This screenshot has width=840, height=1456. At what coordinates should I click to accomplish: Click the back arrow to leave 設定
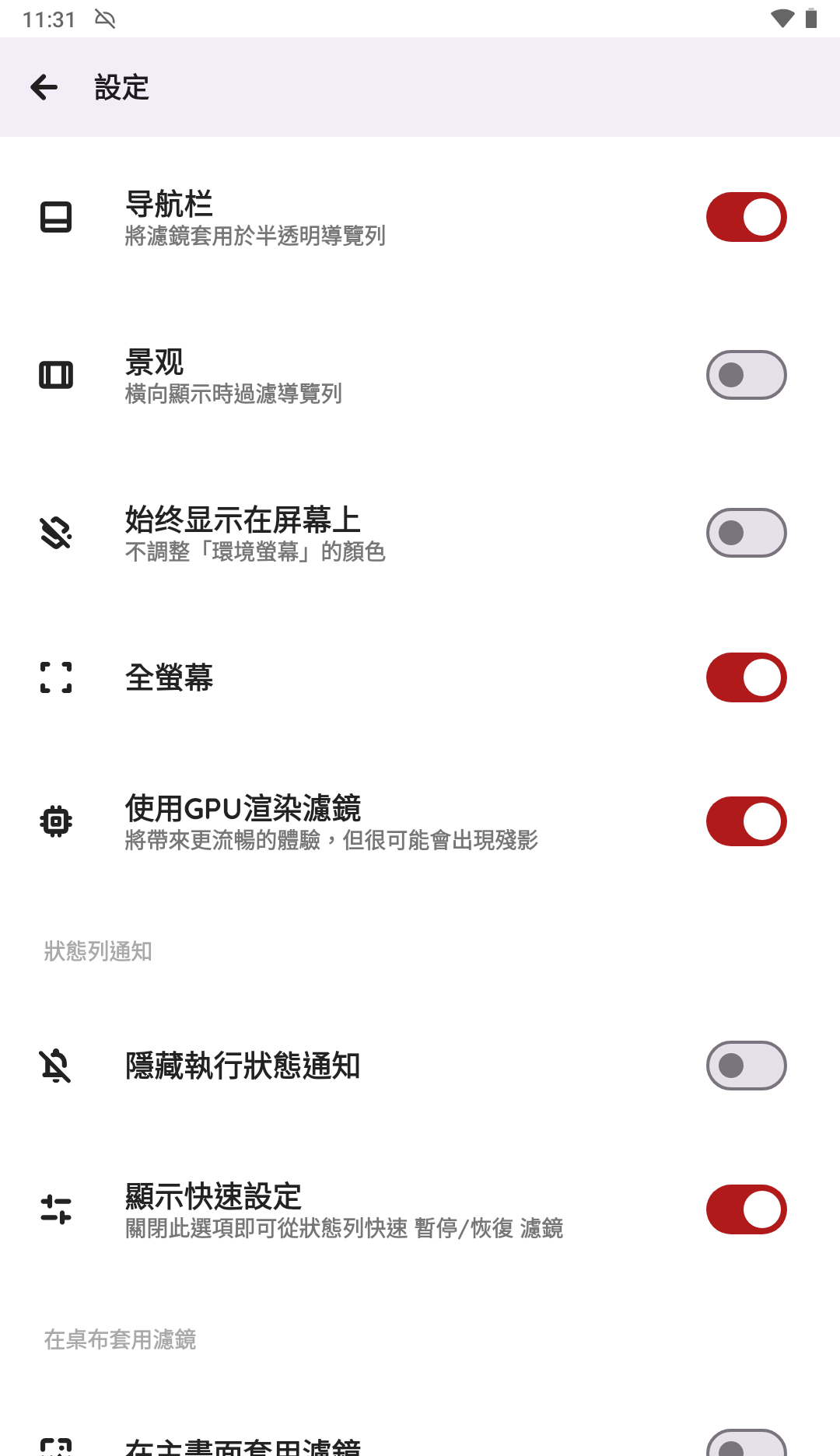point(44,87)
